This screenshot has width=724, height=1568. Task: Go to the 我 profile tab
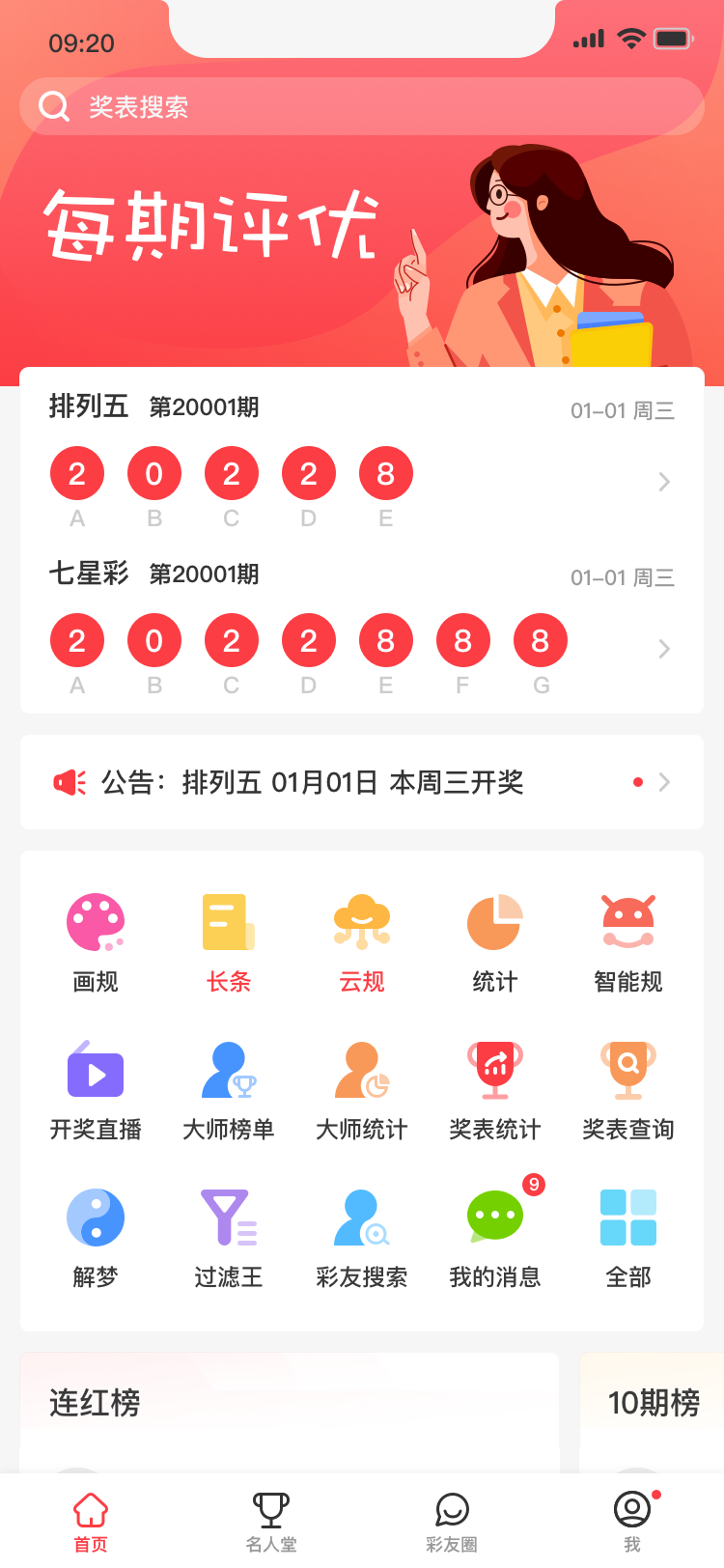coord(632,1522)
